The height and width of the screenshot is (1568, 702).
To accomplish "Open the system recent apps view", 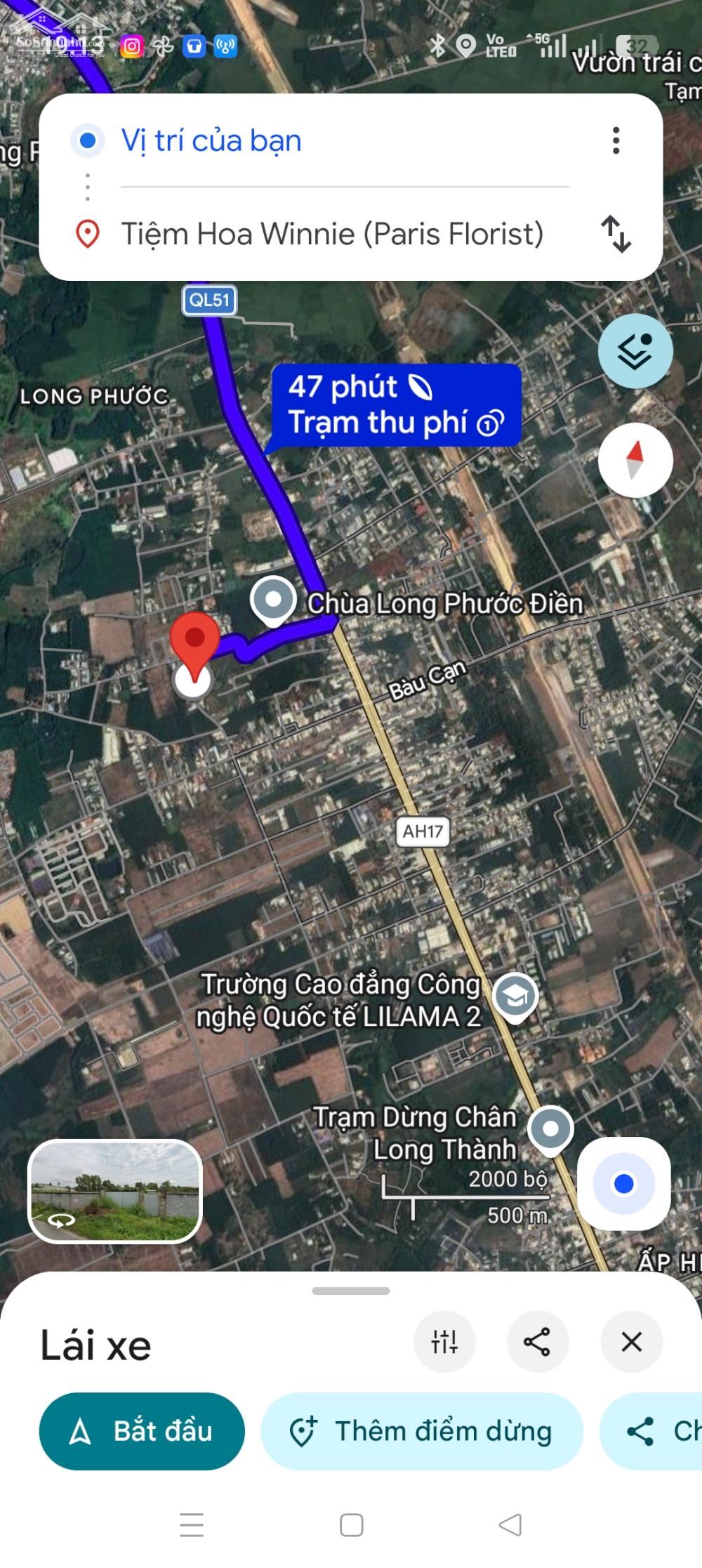I will [192, 1524].
